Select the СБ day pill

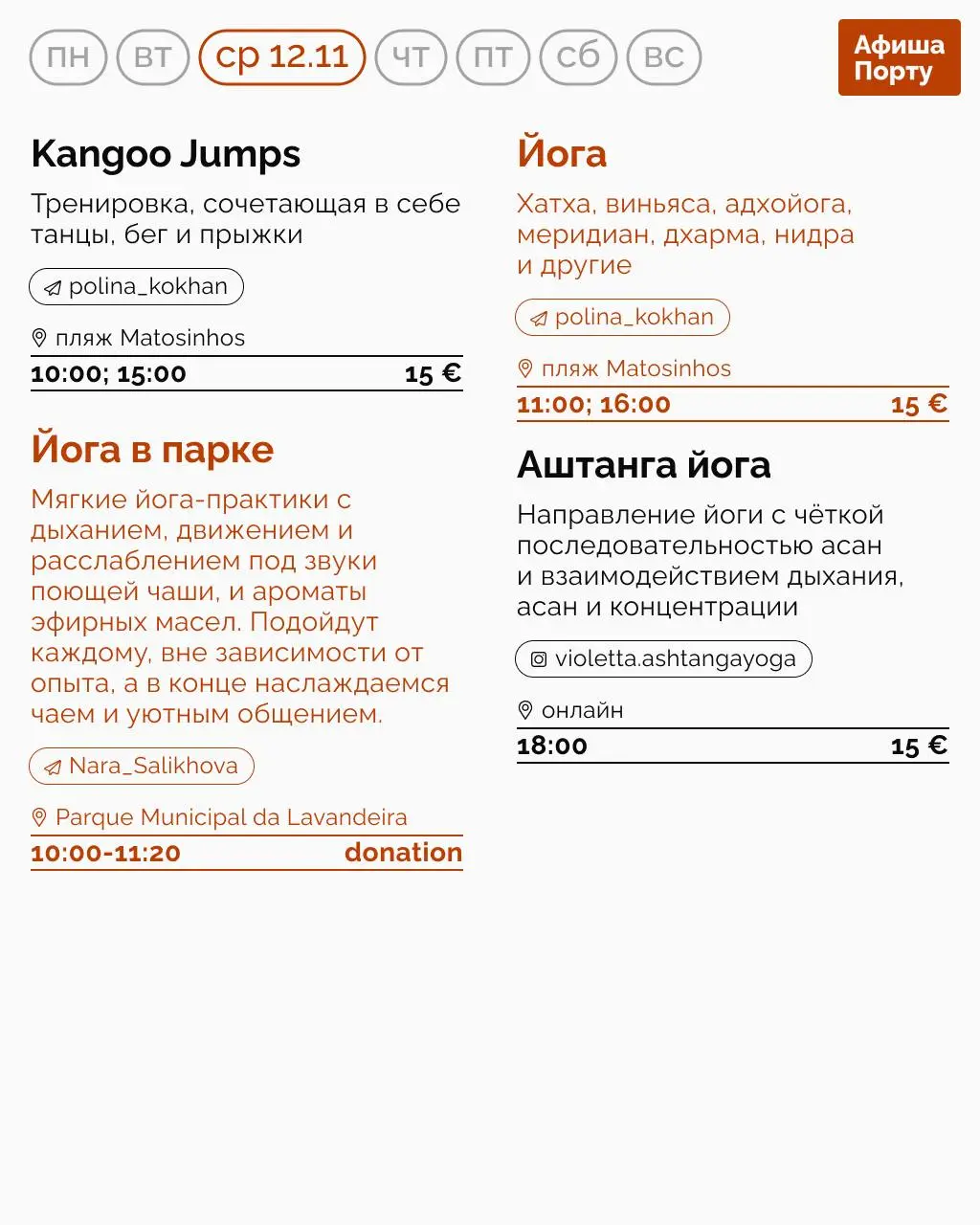(x=577, y=57)
